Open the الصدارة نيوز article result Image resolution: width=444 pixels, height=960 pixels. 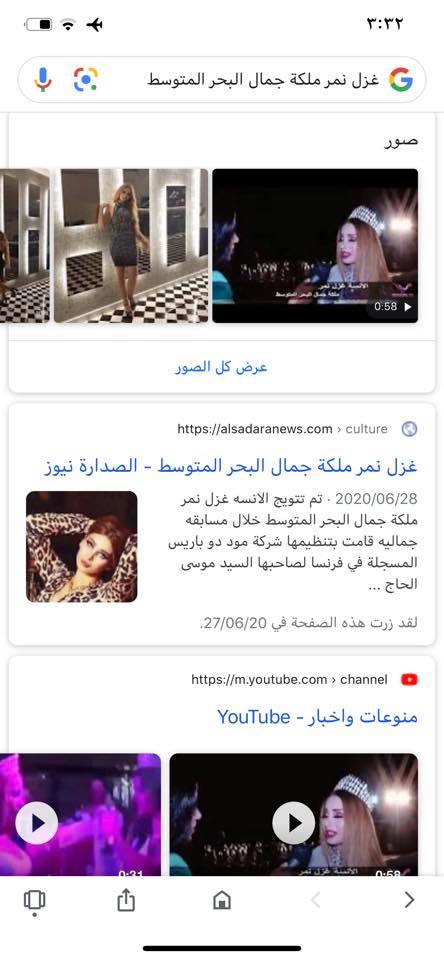(x=231, y=466)
